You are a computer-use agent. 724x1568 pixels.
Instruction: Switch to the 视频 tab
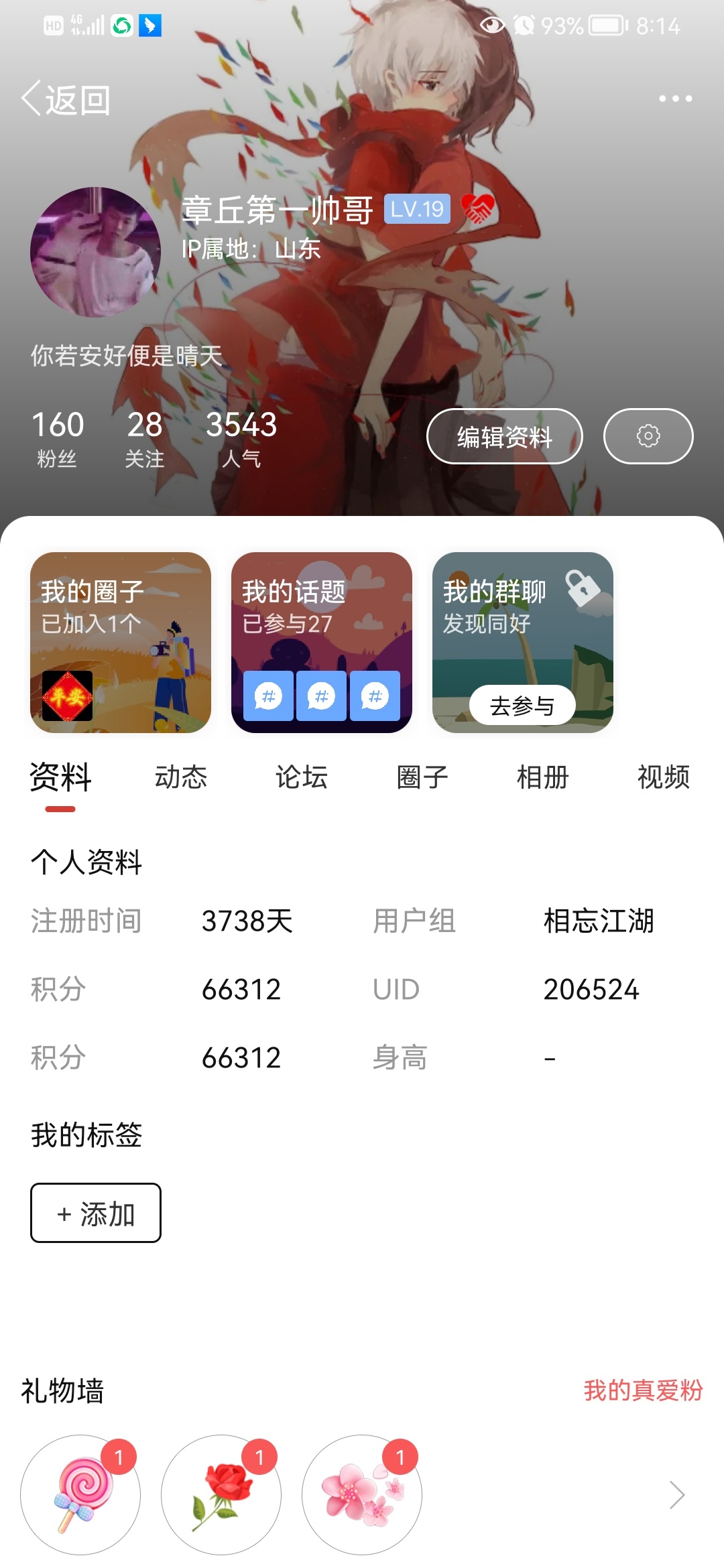click(x=663, y=777)
